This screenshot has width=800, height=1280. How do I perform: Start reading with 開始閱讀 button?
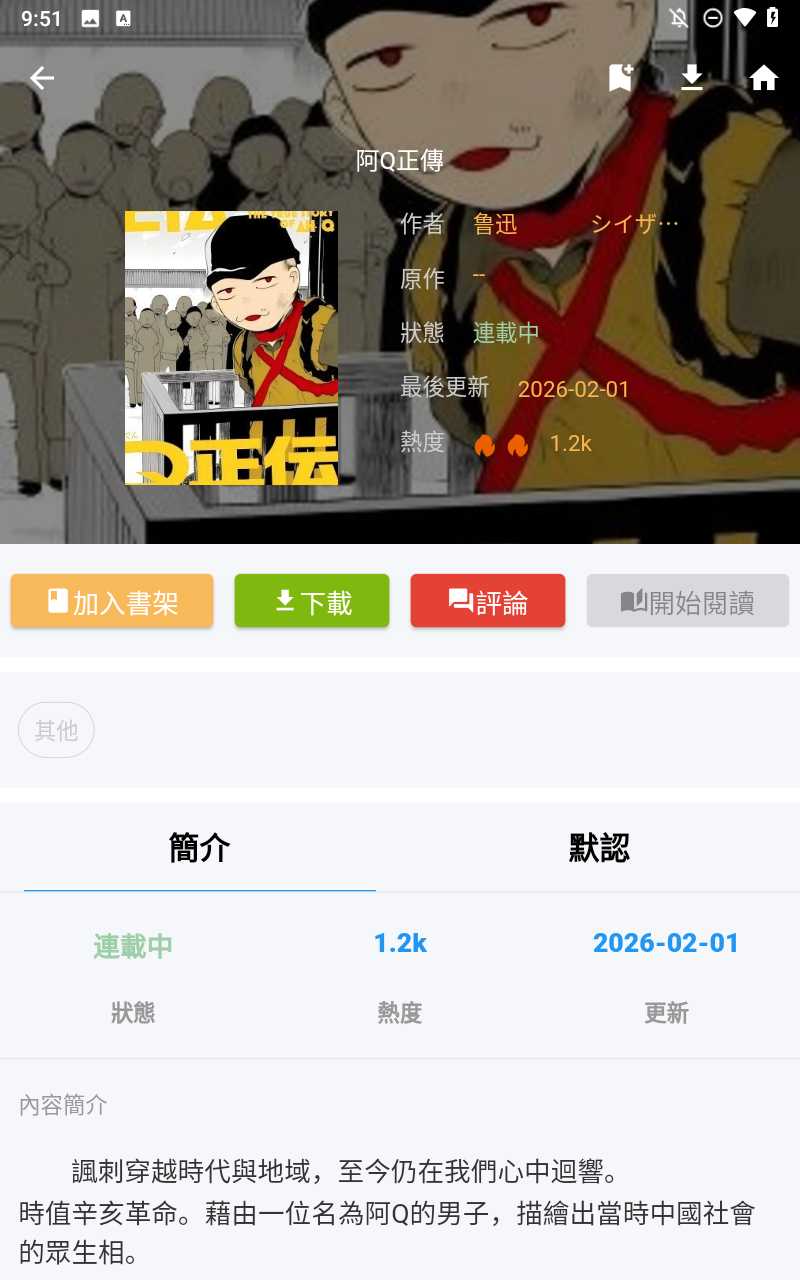click(x=688, y=601)
